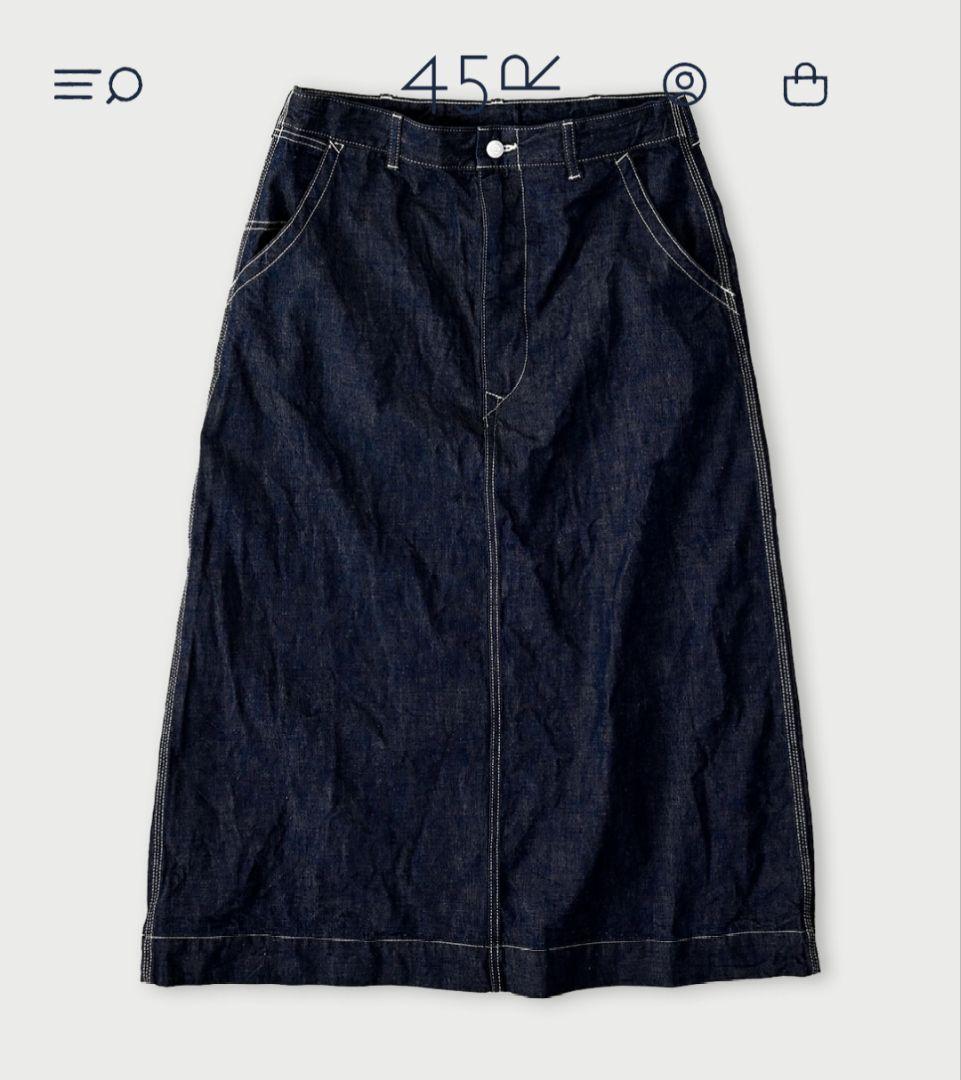
Task: View the shopping bag
Action: pos(805,85)
